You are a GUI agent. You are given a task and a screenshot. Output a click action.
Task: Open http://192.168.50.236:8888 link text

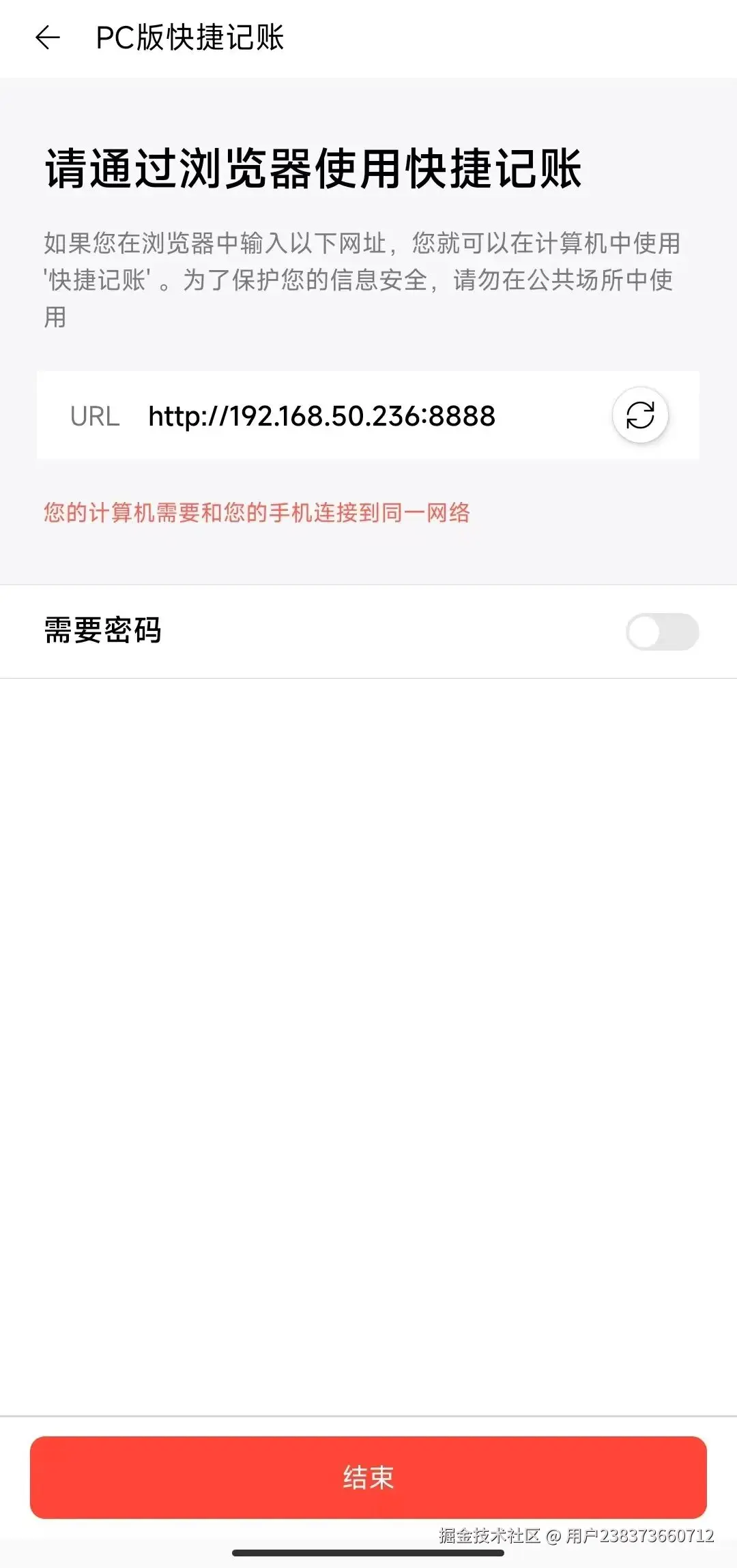321,415
